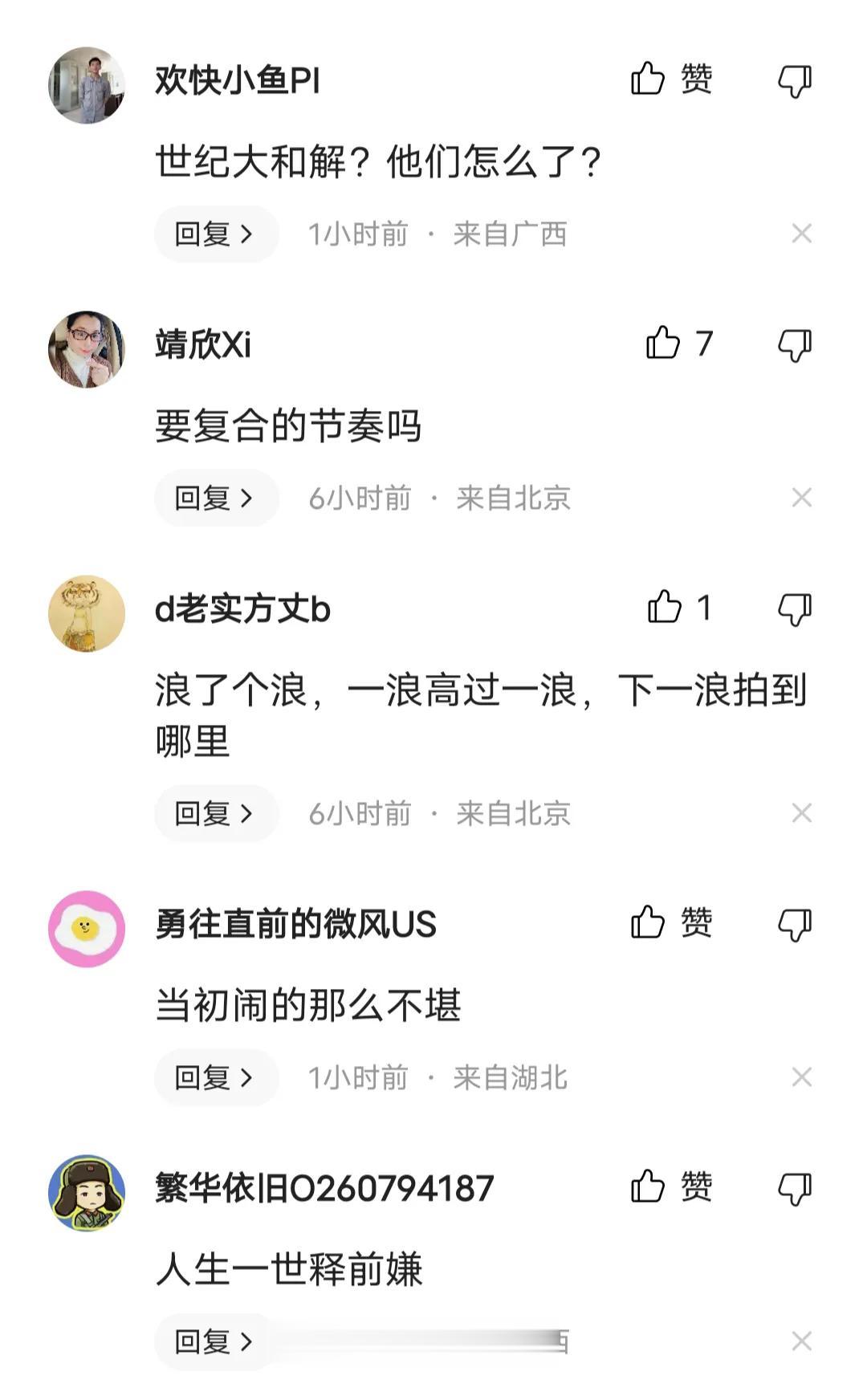
Task: Like 繁华依旧O260794187's comment
Action: (x=649, y=1186)
